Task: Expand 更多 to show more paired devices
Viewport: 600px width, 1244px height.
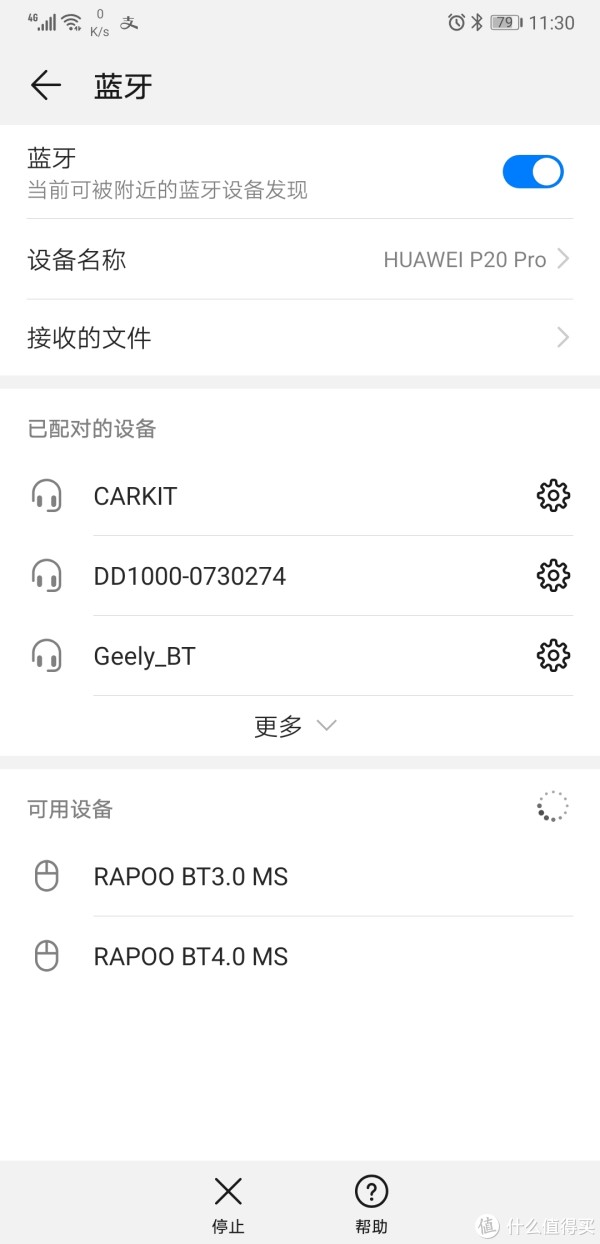Action: (296, 726)
